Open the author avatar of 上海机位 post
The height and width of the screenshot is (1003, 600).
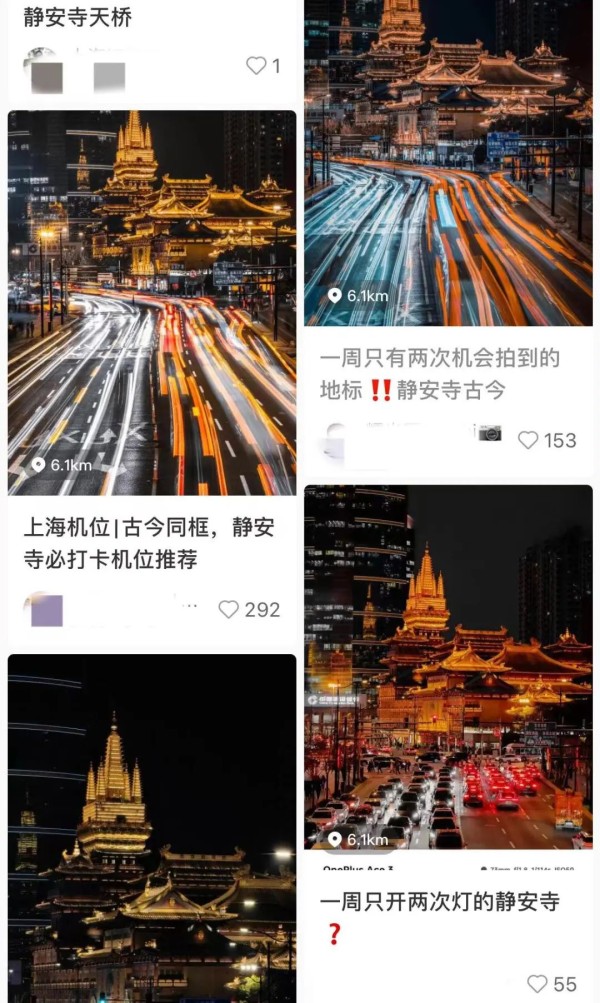(43, 609)
